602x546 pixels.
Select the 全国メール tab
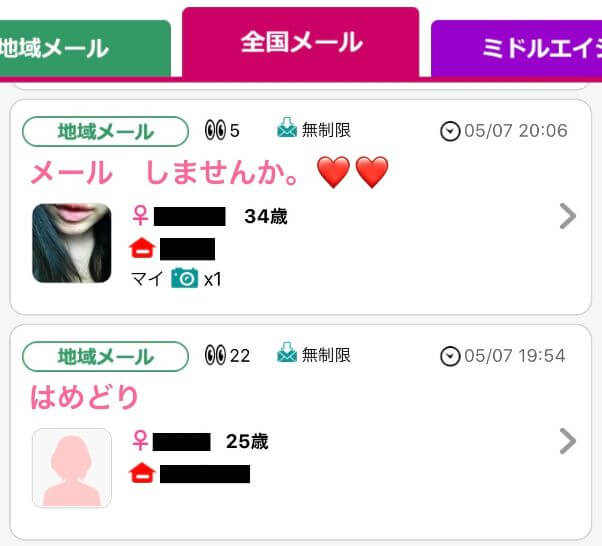point(301,43)
